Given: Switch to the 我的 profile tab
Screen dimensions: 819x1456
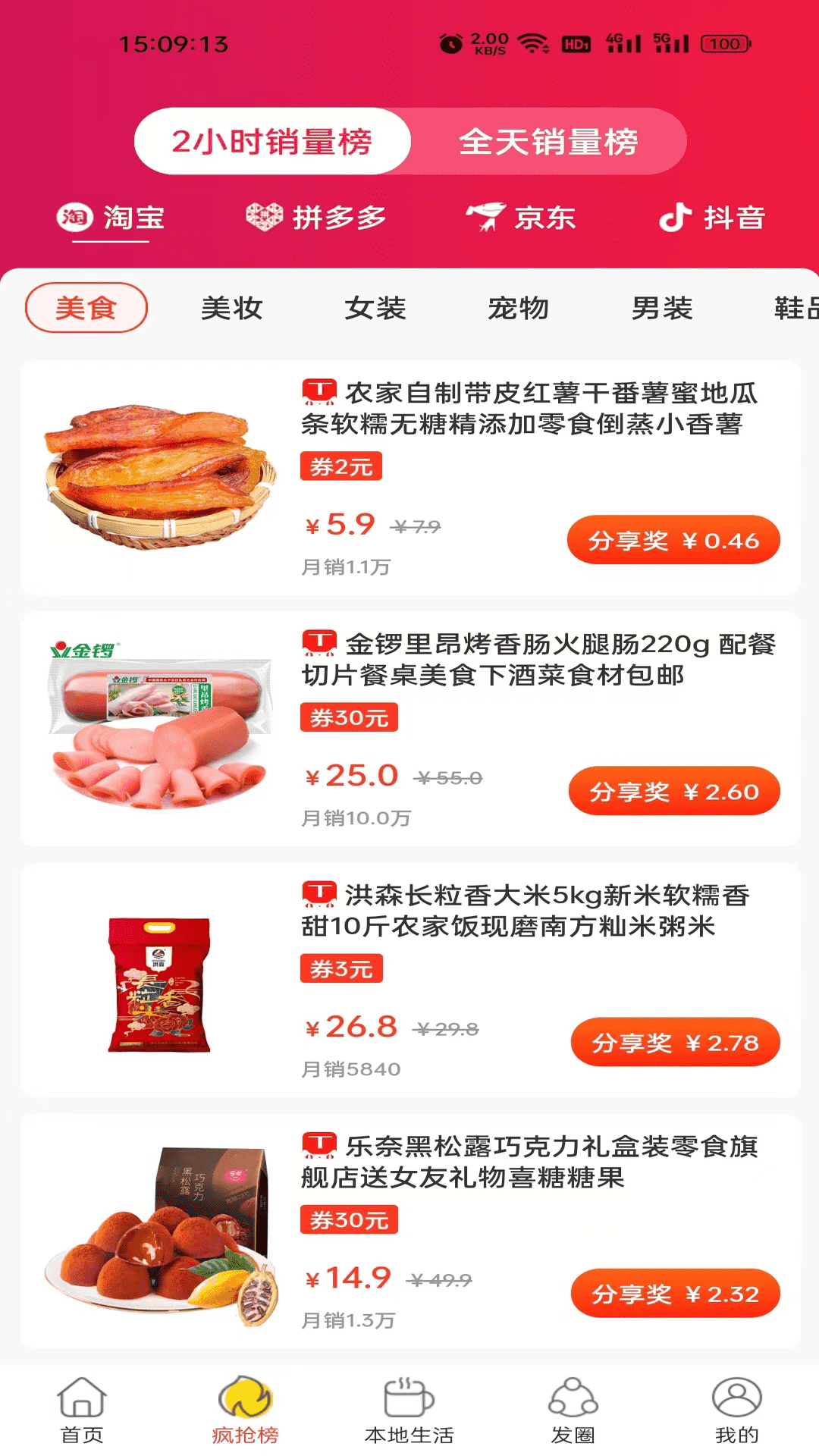Looking at the screenshot, I should 736,1410.
